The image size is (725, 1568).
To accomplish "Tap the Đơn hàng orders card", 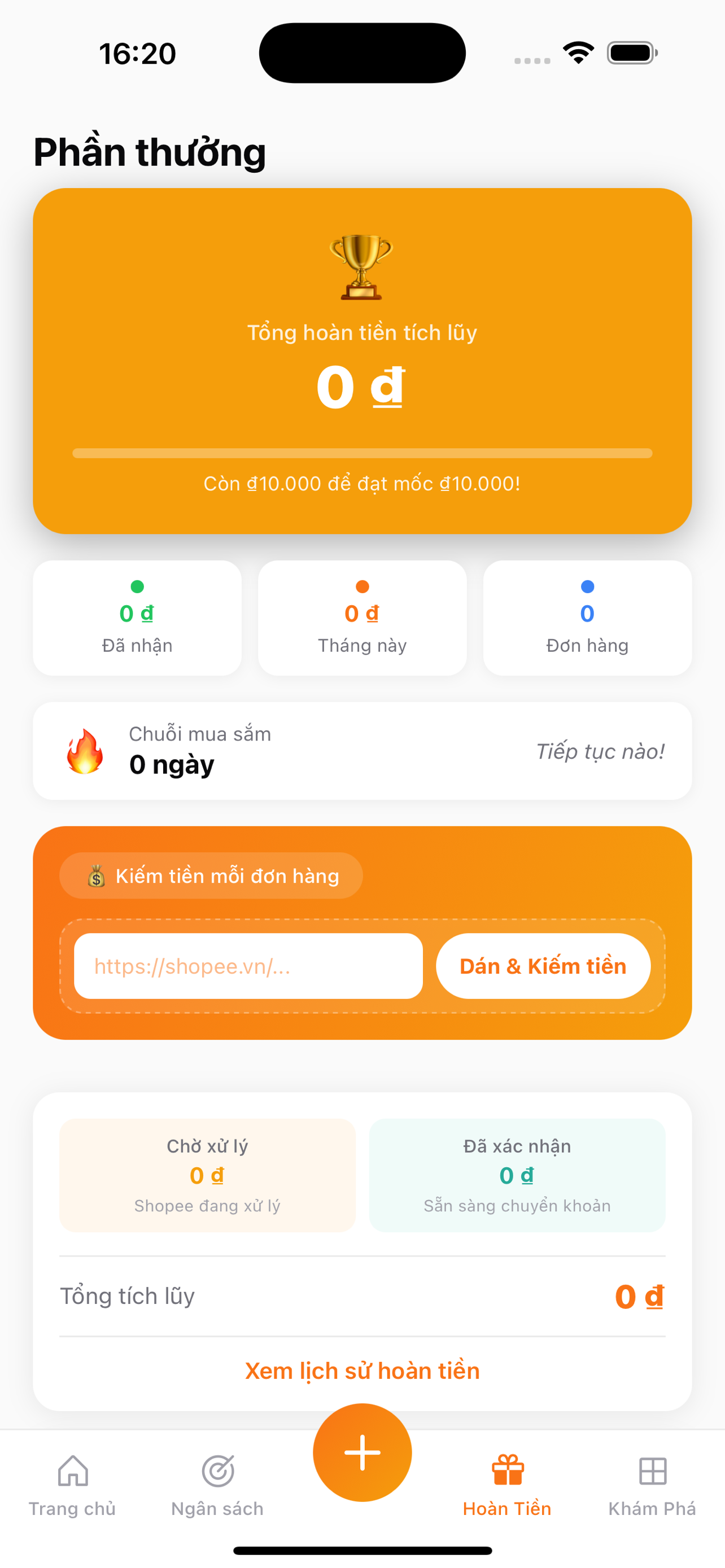I will [x=587, y=618].
